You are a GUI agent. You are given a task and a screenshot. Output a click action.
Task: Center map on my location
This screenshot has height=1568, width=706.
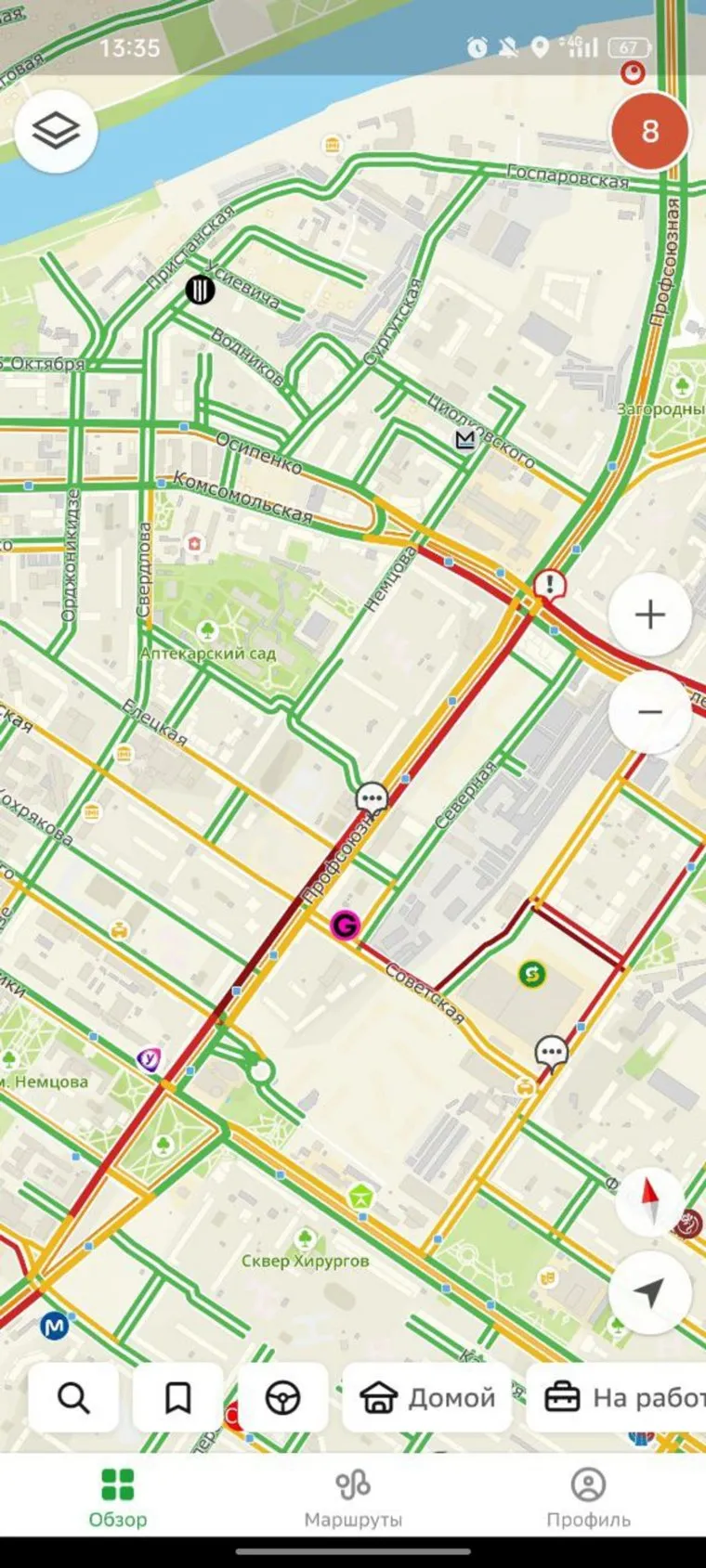(x=649, y=1291)
